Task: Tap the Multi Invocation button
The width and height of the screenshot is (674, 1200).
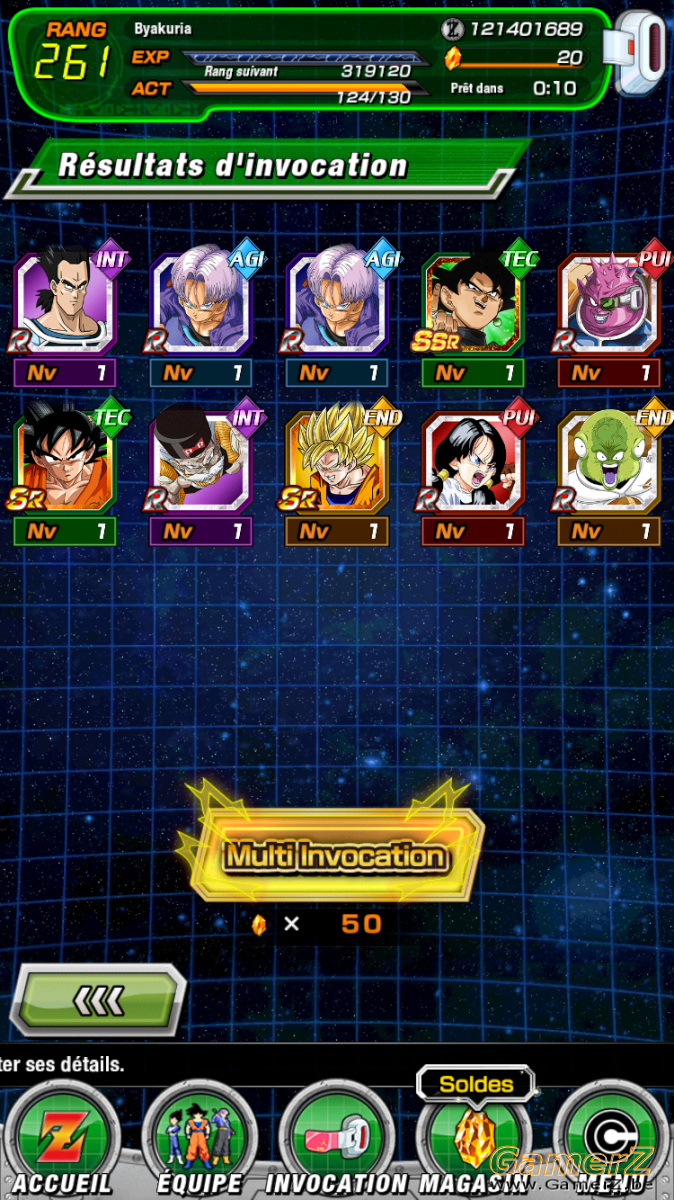Action: coord(335,856)
